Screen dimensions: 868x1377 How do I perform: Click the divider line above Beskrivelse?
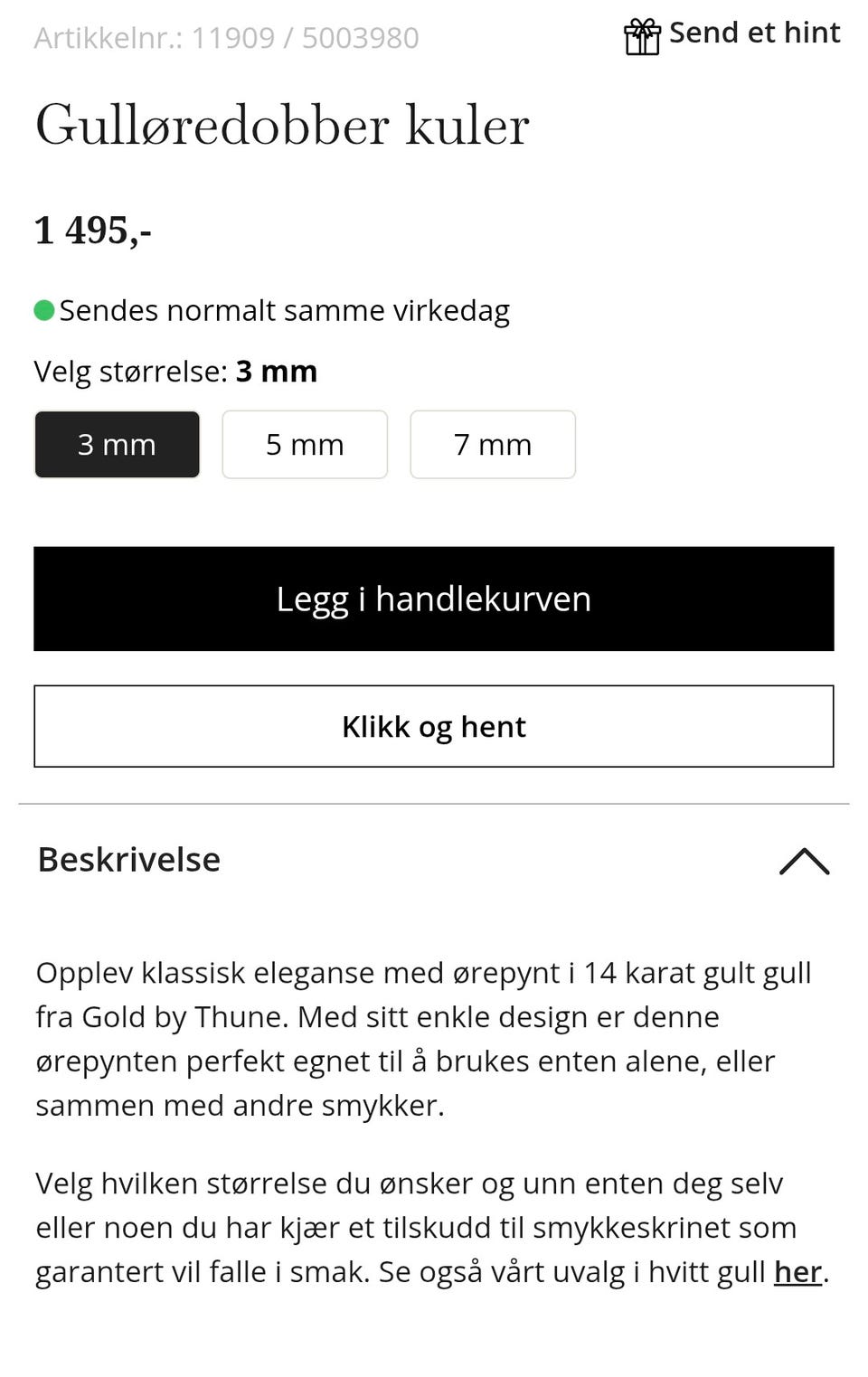click(433, 799)
